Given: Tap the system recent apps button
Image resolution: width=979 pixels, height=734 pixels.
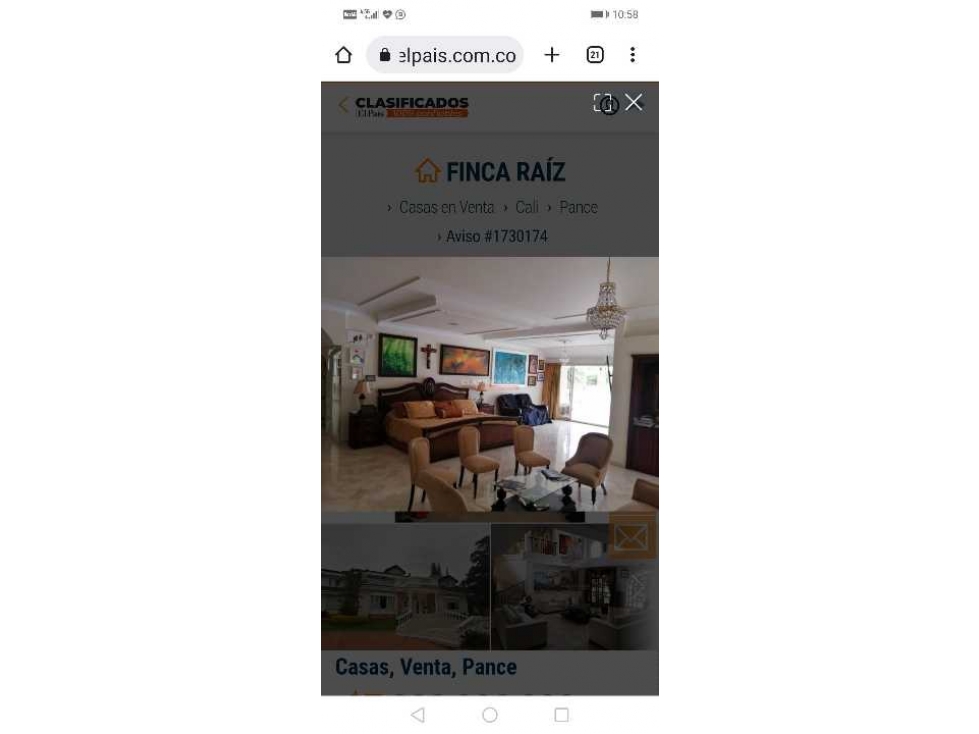Looking at the screenshot, I should point(562,715).
